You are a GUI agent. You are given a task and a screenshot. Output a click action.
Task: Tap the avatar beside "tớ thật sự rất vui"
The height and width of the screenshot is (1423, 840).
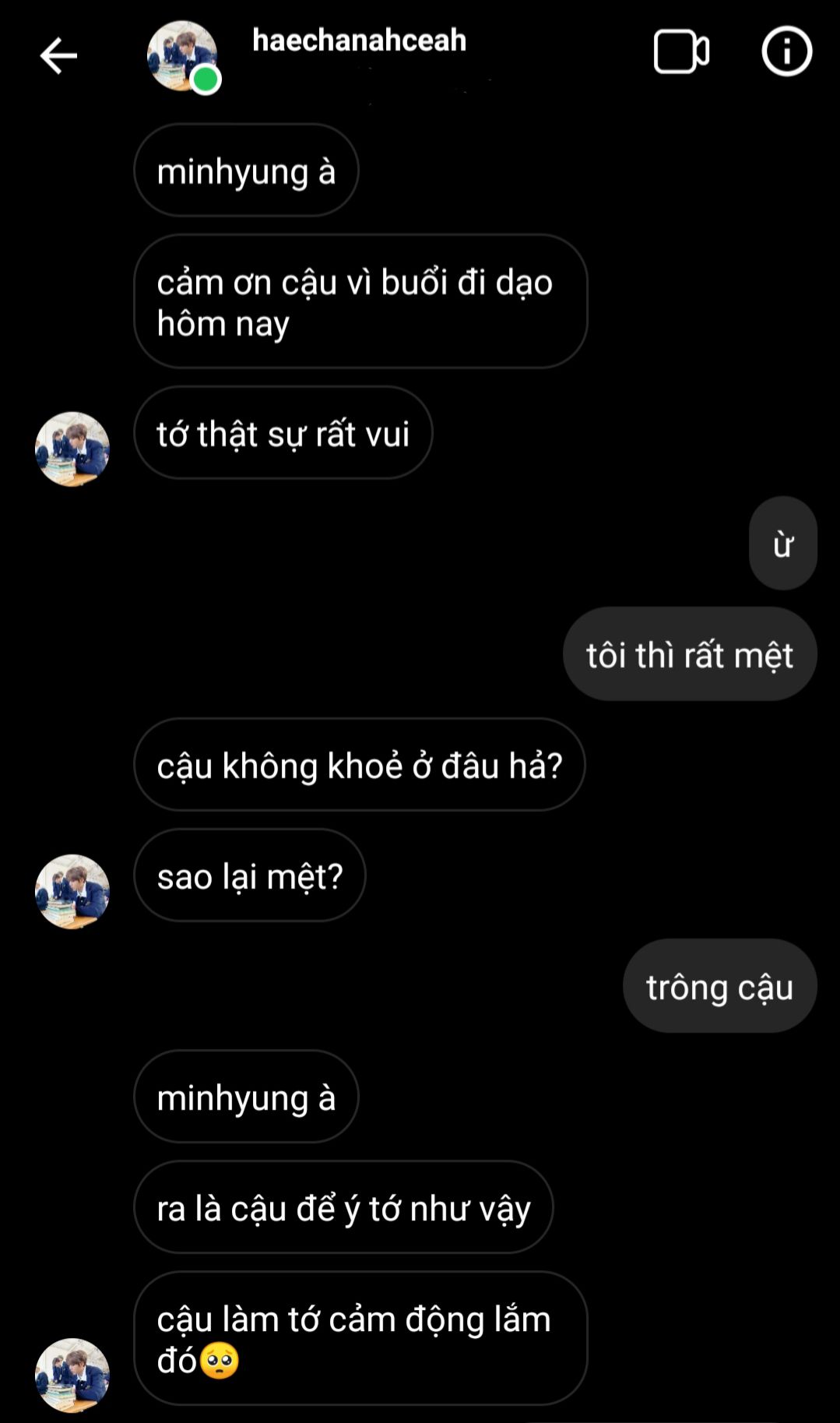(x=72, y=449)
